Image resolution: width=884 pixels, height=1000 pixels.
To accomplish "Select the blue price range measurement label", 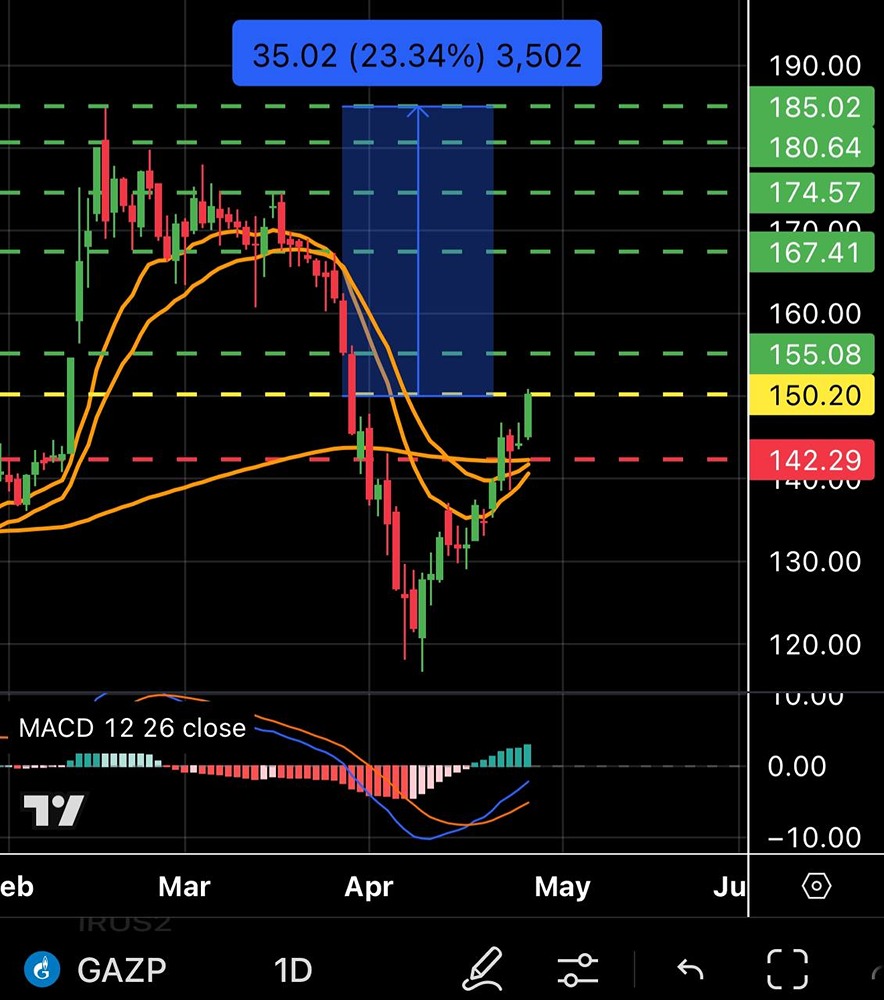I will coord(416,53).
